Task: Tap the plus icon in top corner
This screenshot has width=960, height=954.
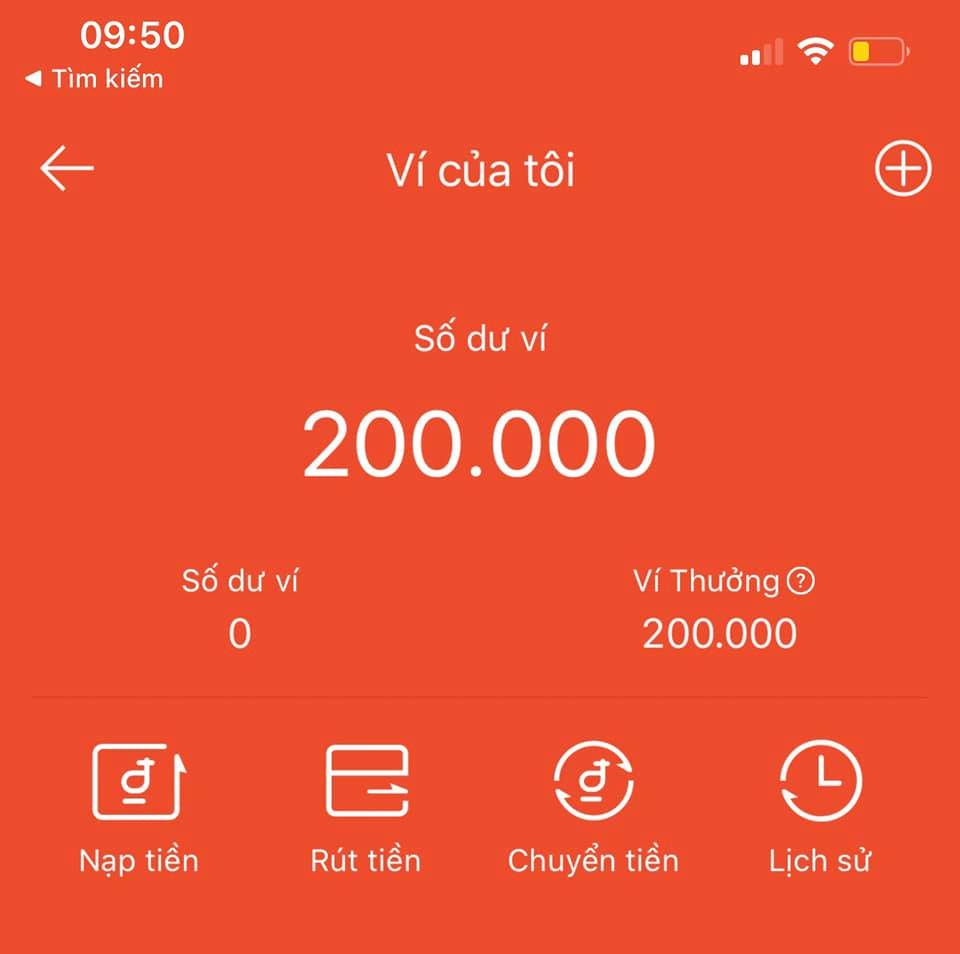Action: click(902, 170)
